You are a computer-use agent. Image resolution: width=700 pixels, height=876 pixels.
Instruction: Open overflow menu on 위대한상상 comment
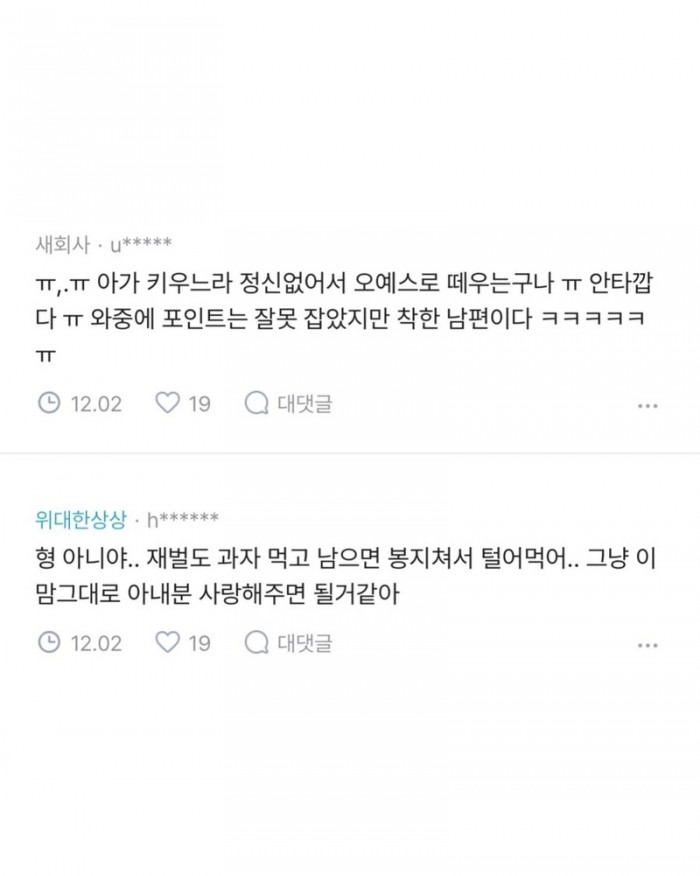coord(647,646)
